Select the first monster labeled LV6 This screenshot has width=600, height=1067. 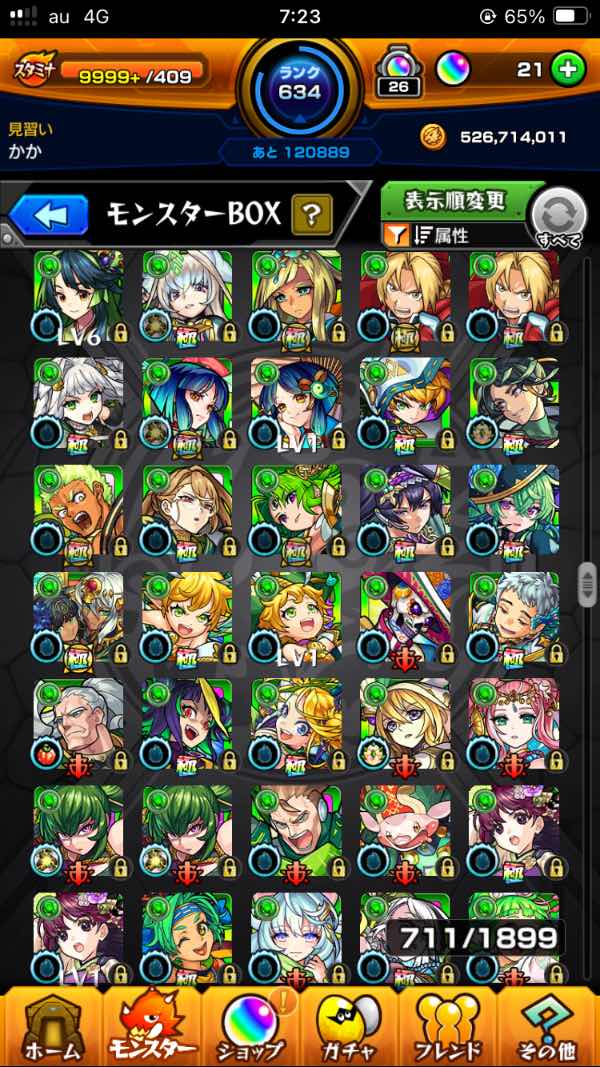pyautogui.click(x=79, y=297)
